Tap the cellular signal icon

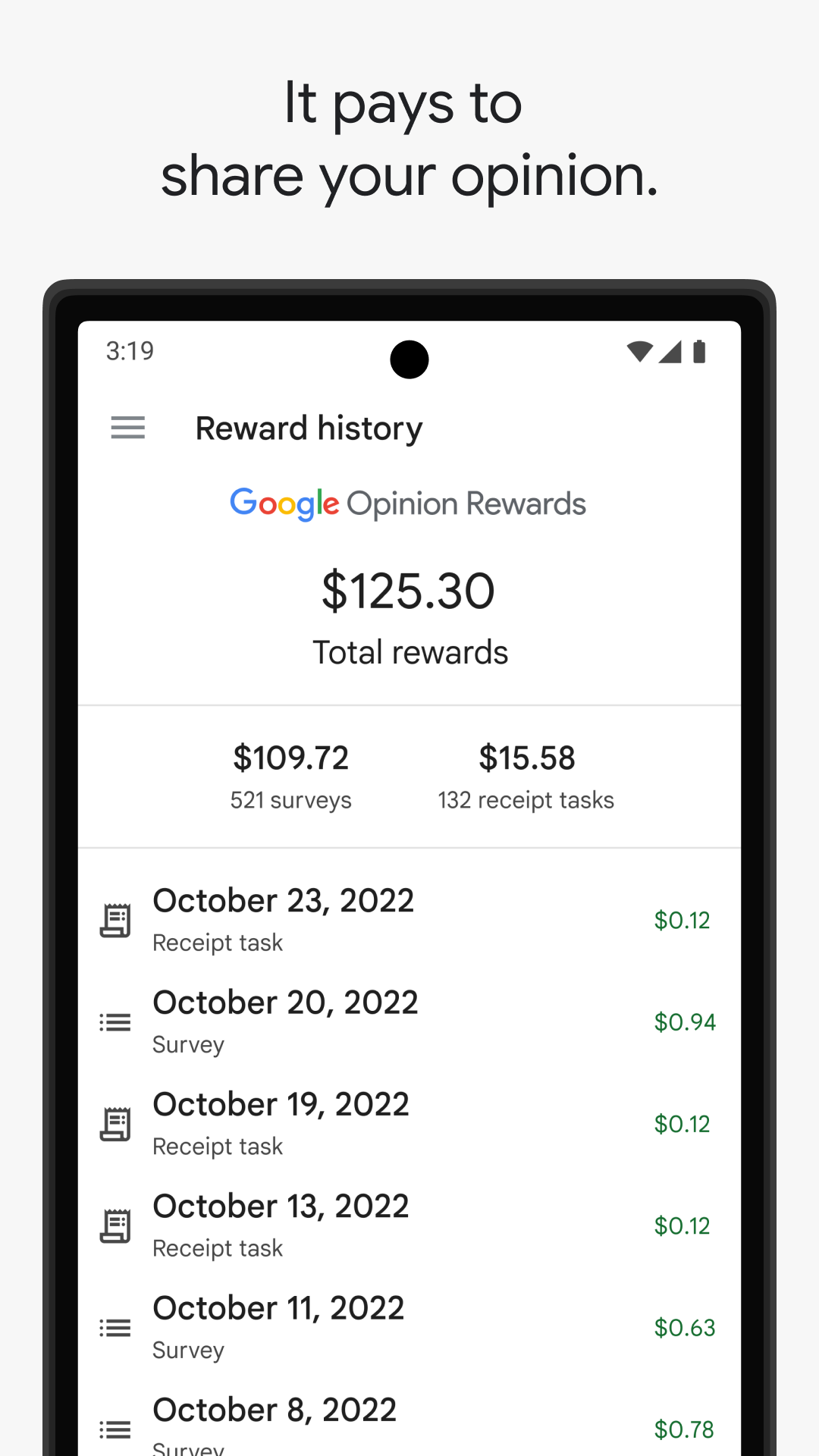[670, 351]
